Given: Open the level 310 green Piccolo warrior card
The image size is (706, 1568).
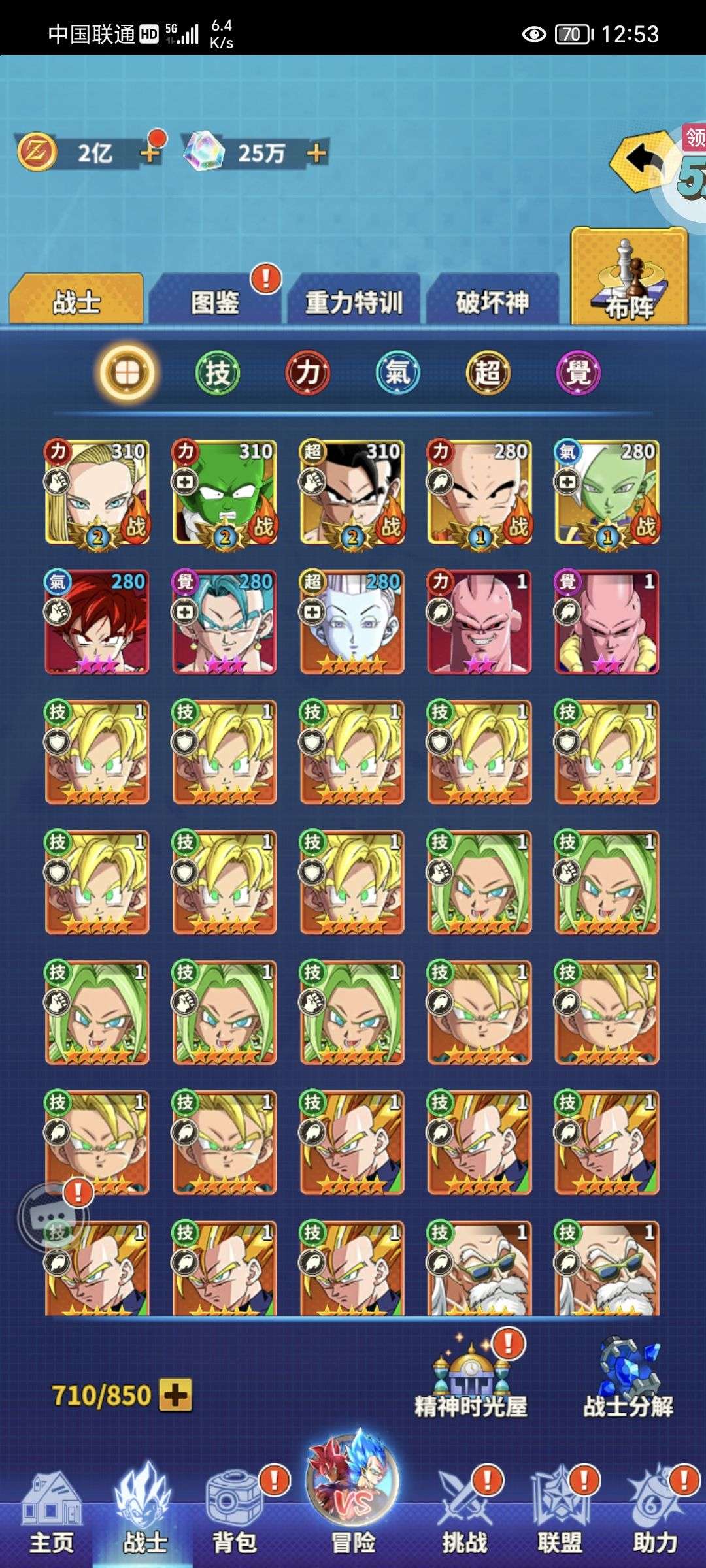Looking at the screenshot, I should 224,493.
